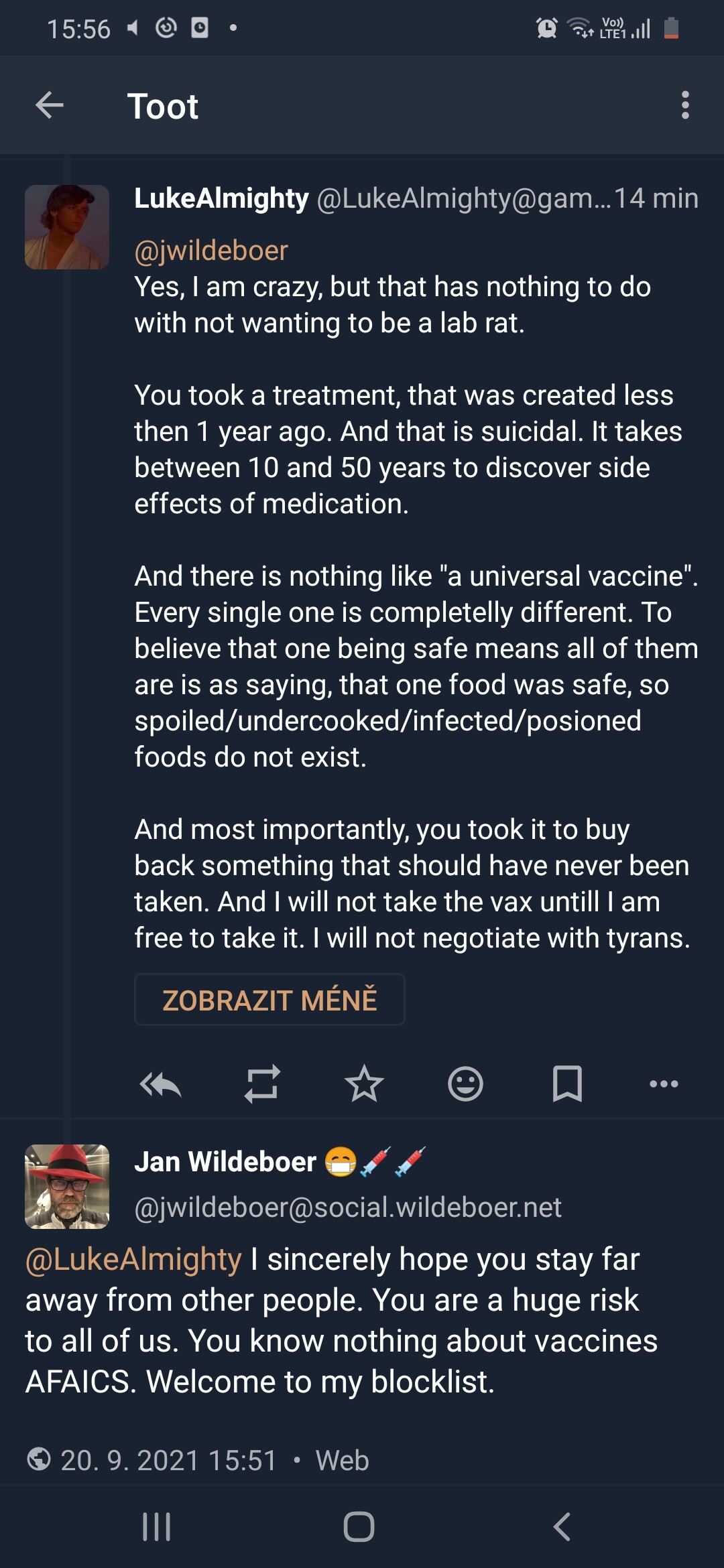The height and width of the screenshot is (1568, 724).
Task: Open the @jwildeboer mention in LukeAlmighty's toot
Action: pyautogui.click(x=211, y=251)
